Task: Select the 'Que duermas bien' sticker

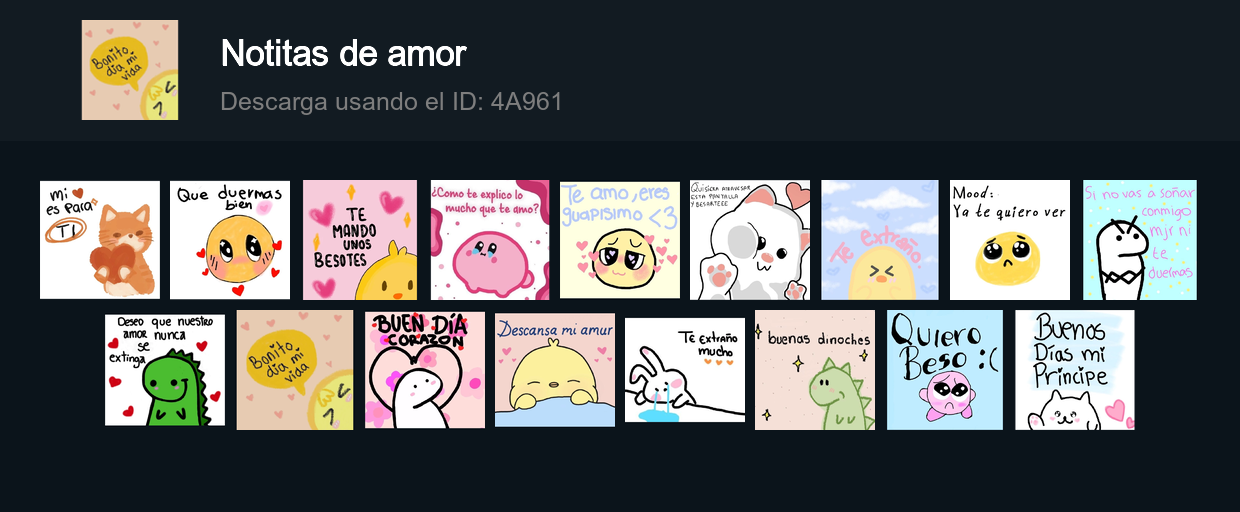Action: pyautogui.click(x=230, y=239)
